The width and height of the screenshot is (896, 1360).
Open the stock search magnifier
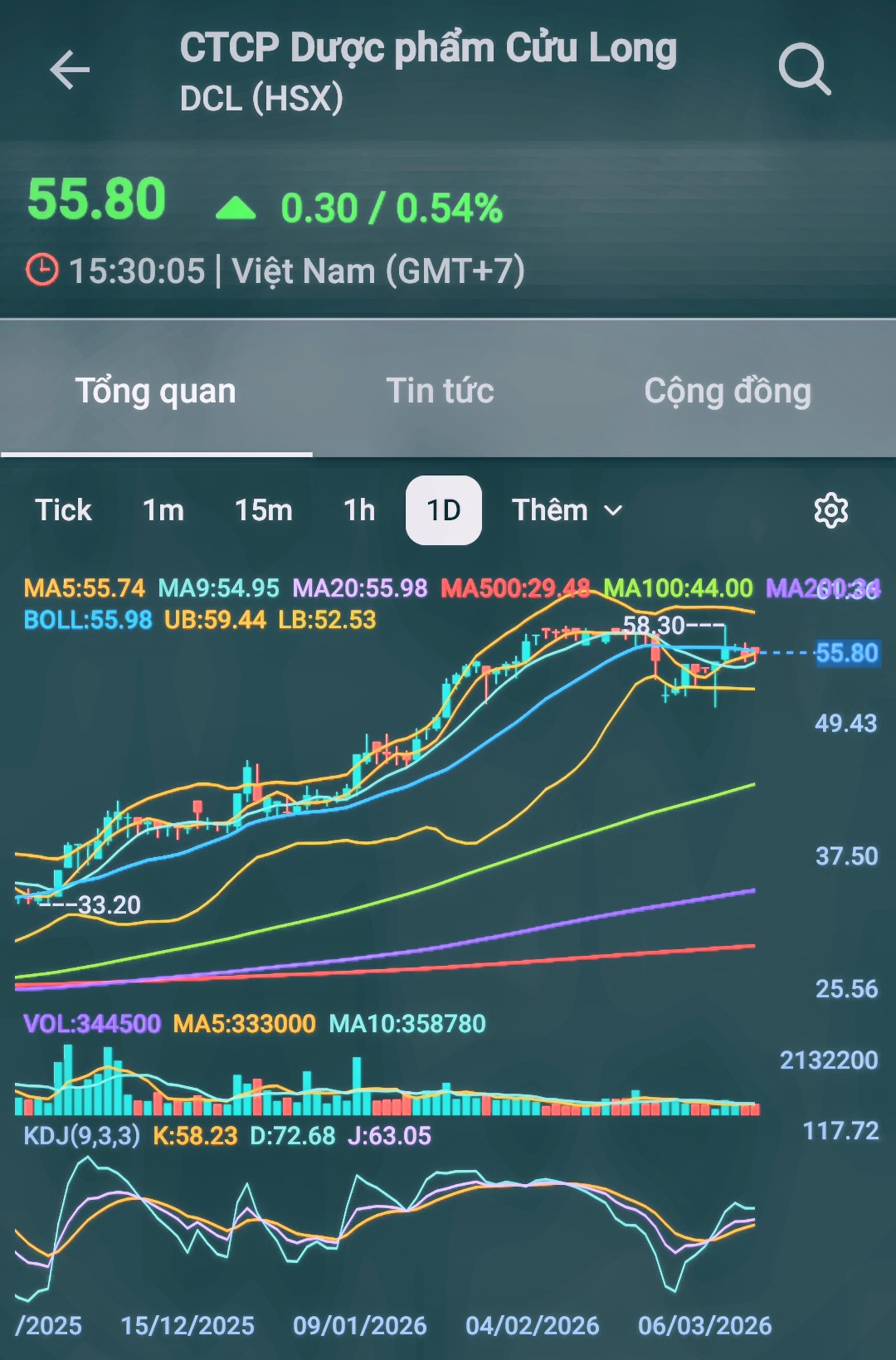[x=804, y=70]
